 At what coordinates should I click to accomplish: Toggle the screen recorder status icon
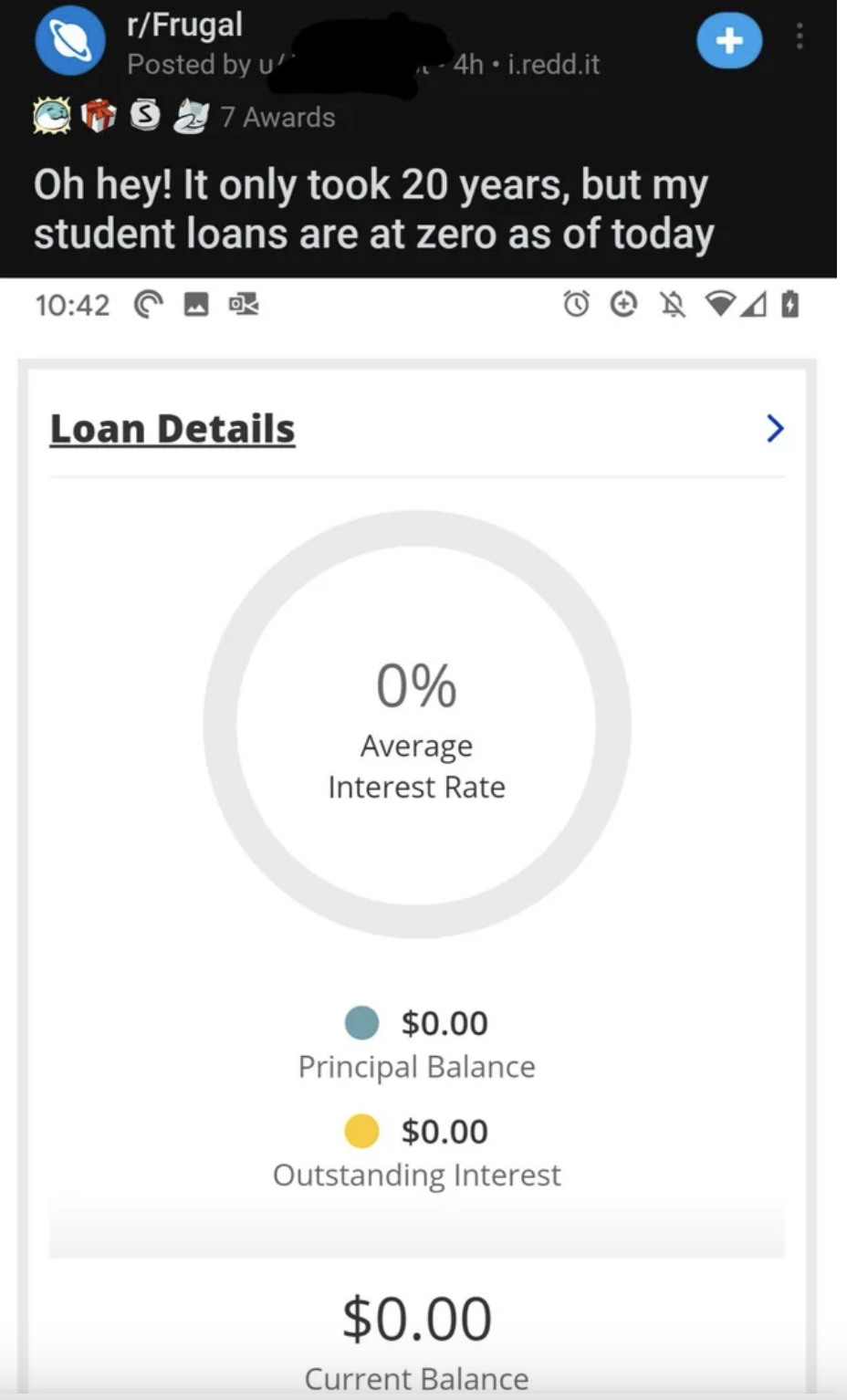(242, 305)
